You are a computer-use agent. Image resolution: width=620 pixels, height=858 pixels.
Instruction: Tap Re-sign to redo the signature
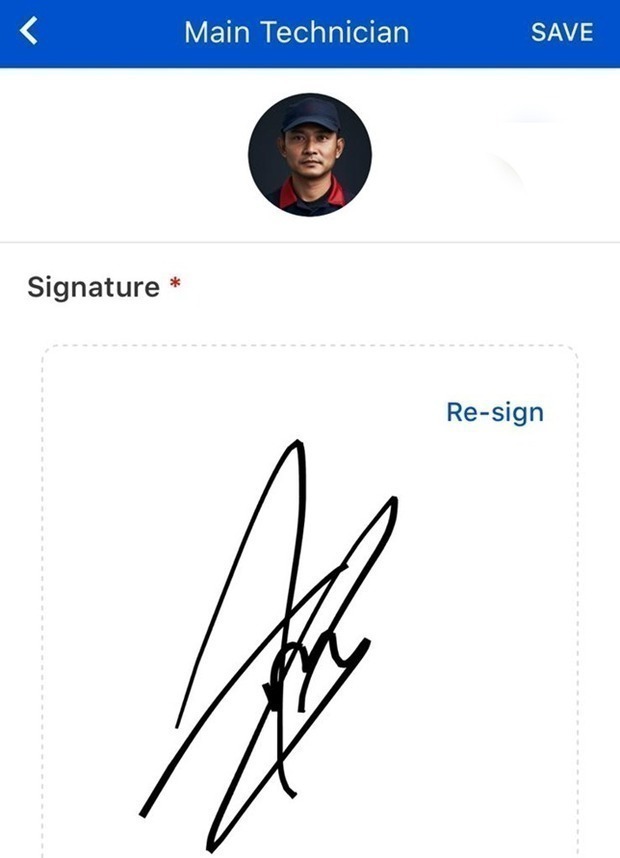495,412
